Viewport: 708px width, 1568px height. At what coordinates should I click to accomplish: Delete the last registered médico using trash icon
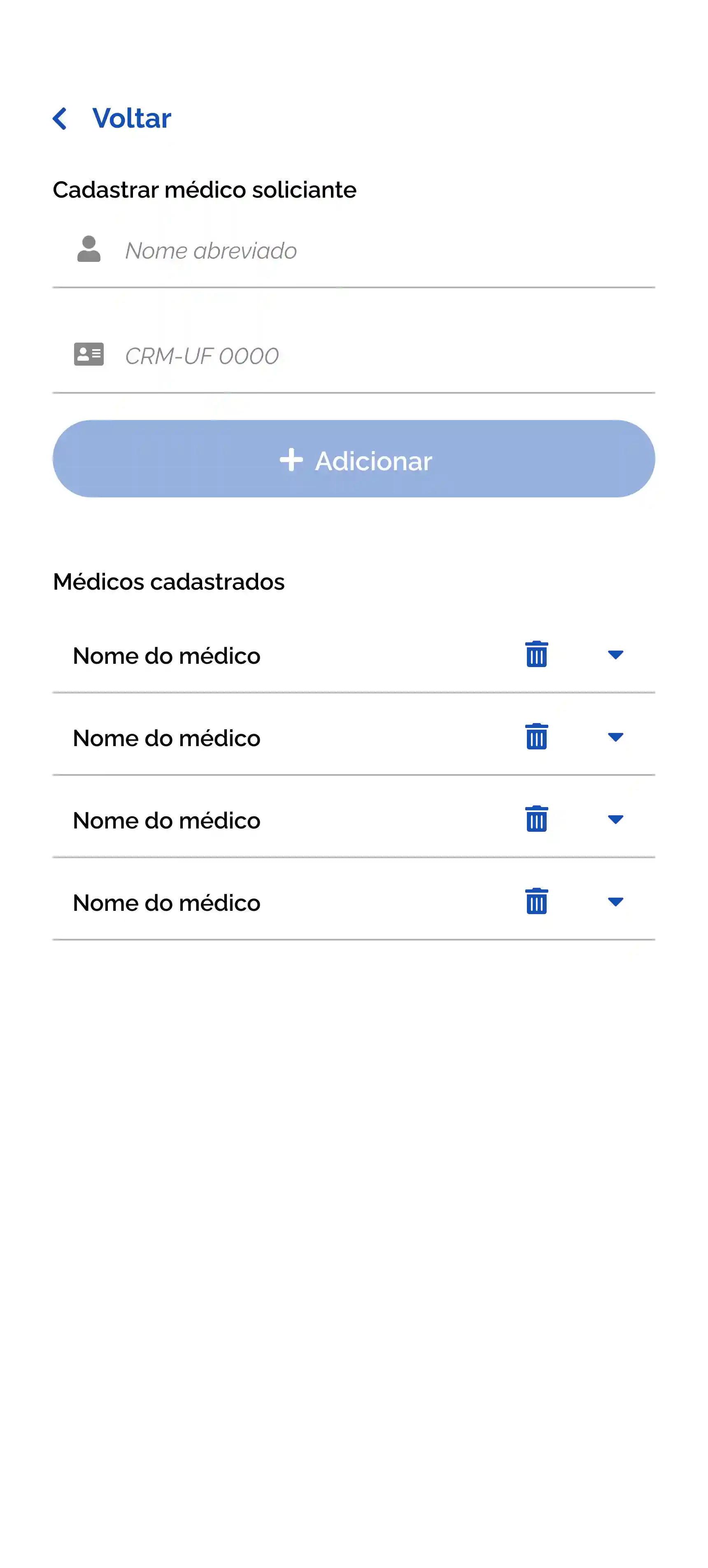[x=536, y=902]
